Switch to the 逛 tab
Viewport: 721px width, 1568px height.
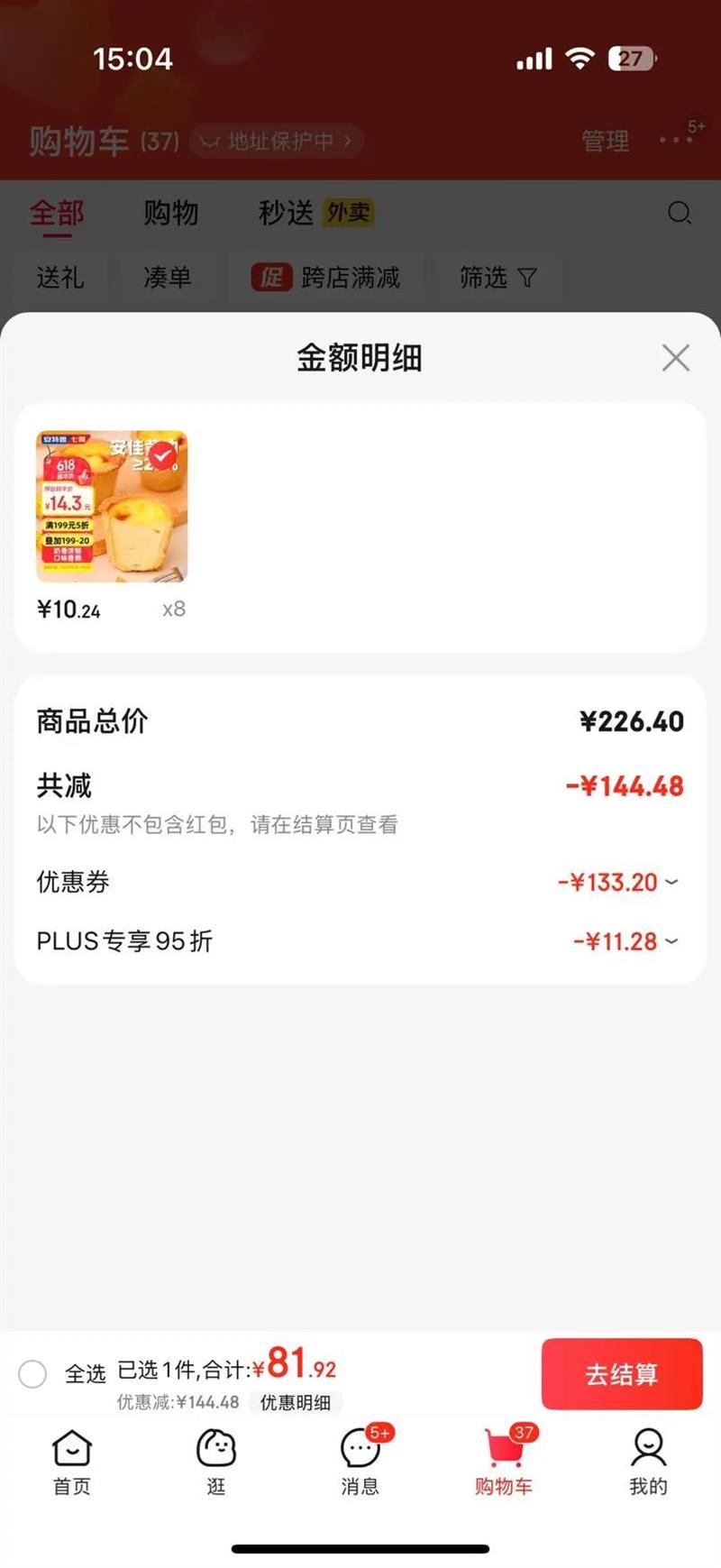216,1463
